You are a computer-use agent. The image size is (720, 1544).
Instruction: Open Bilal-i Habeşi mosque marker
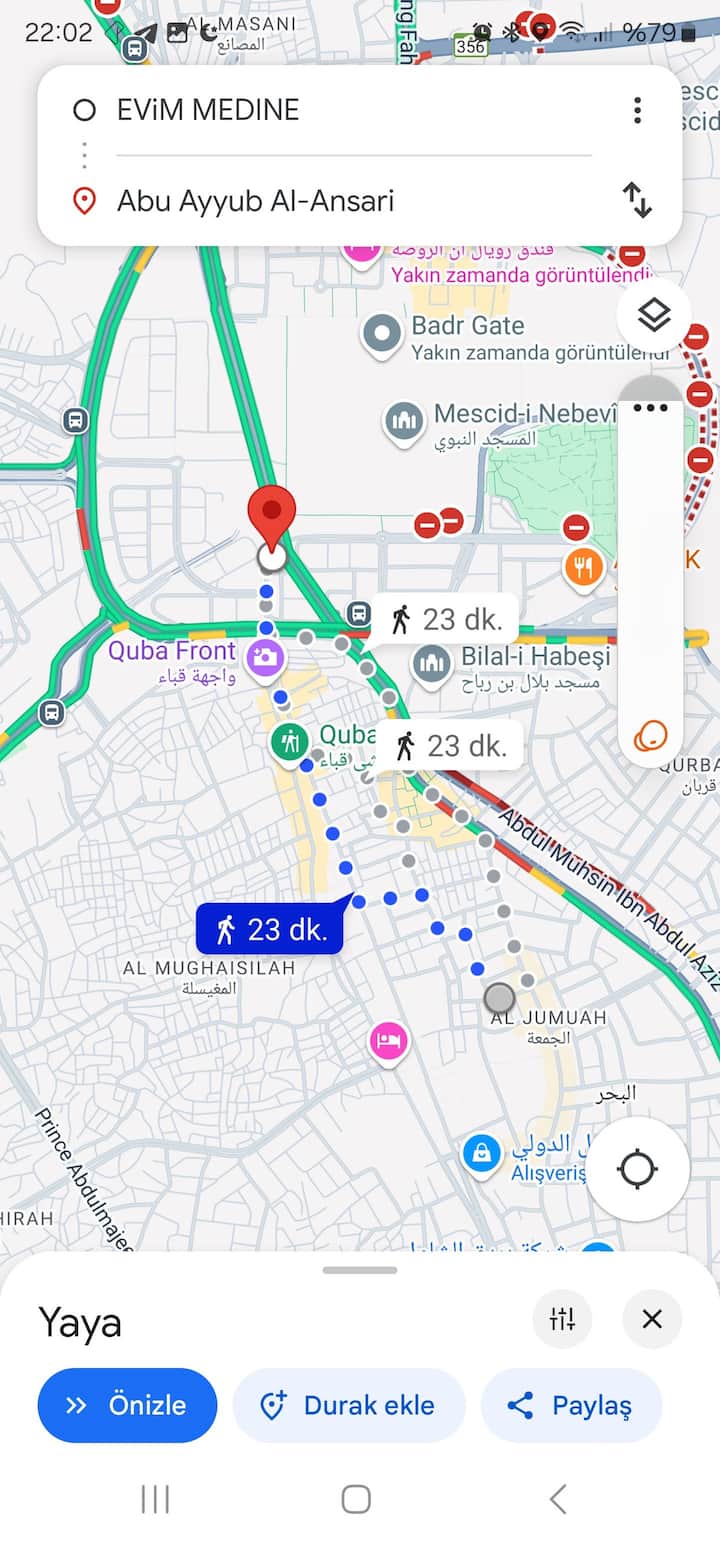tap(432, 665)
